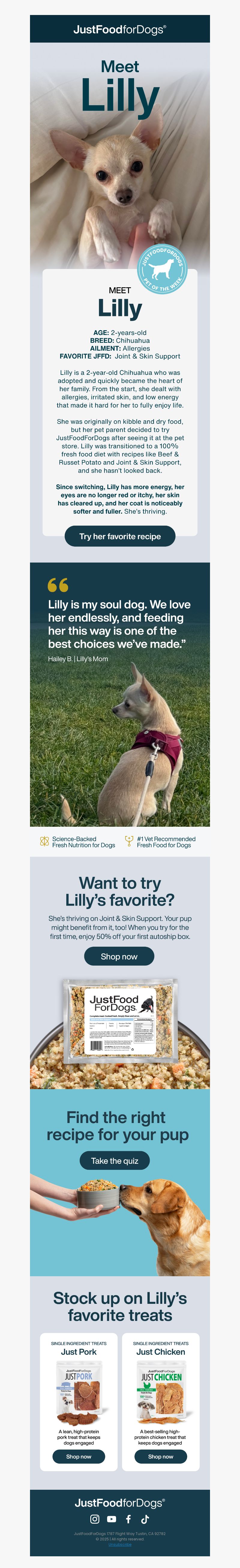The width and height of the screenshot is (240, 1568).
Task: Tap the Unsubscribe link
Action: pos(120,1544)
